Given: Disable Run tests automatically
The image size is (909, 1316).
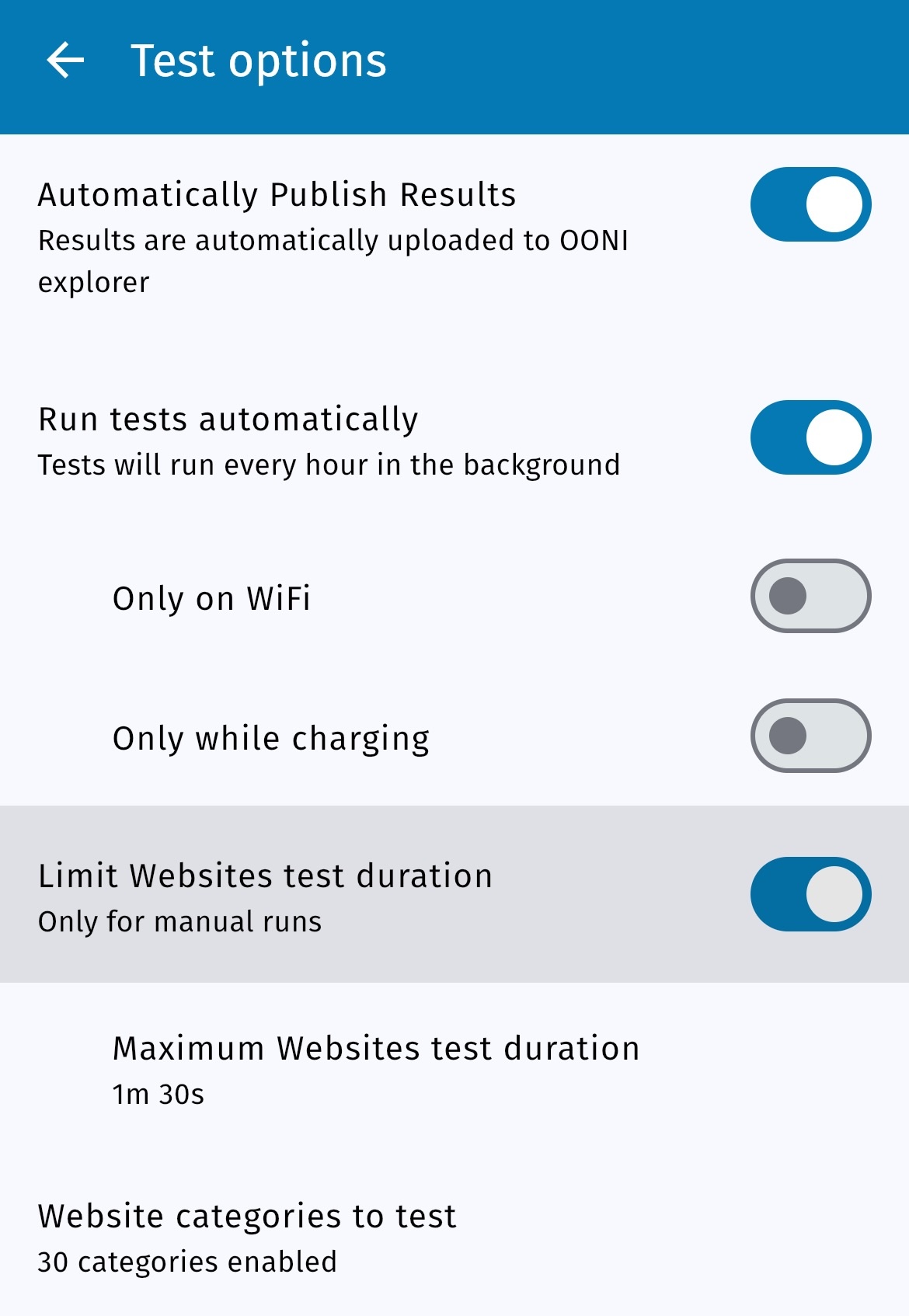Looking at the screenshot, I should 810,437.
